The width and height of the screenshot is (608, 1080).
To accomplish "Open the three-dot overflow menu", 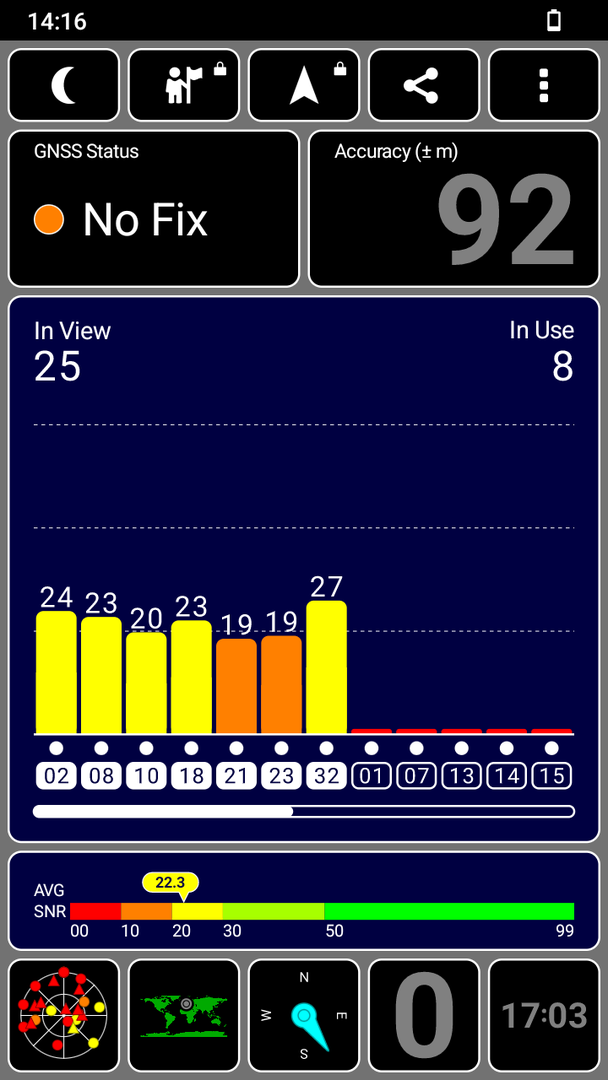I will (x=543, y=86).
